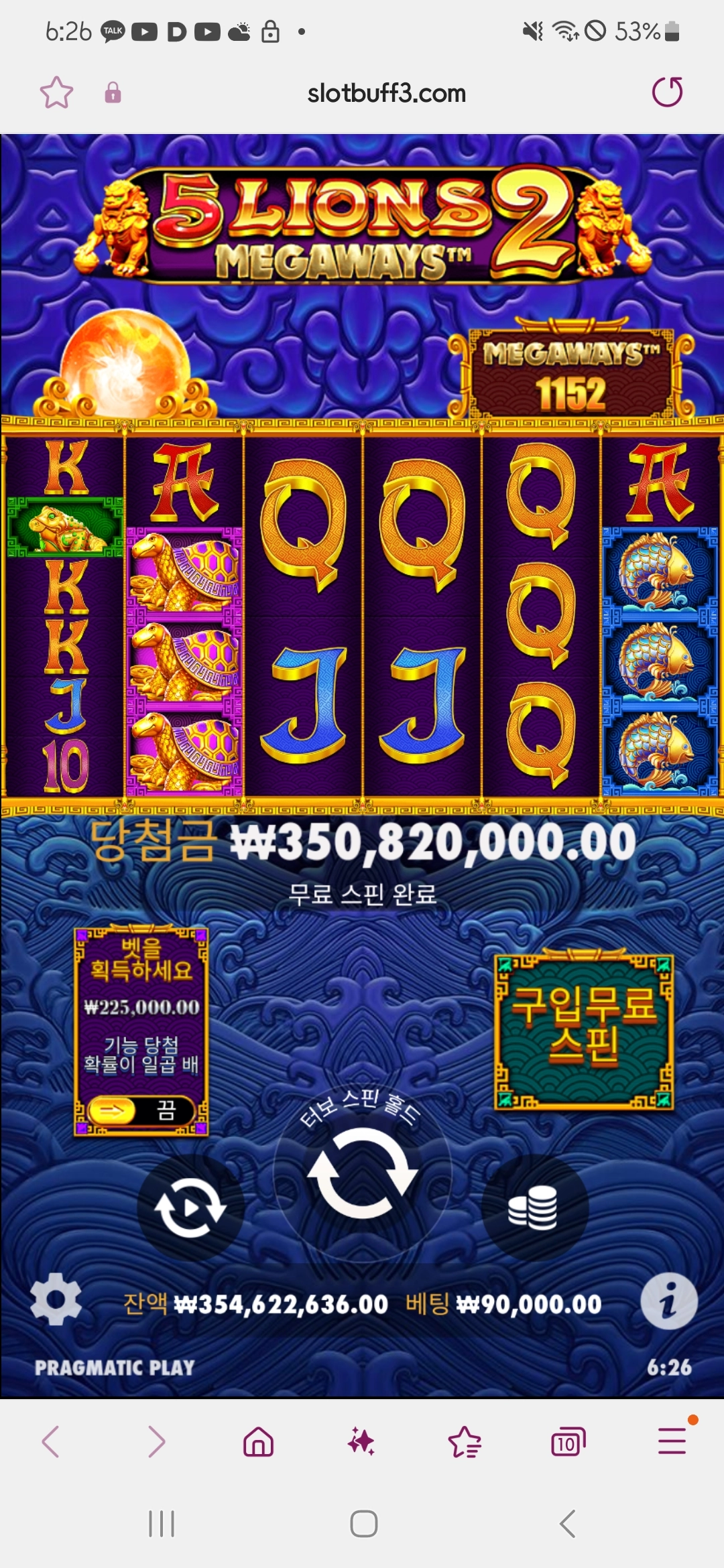Open autoplay settings
724x1568 pixels.
pyautogui.click(x=190, y=1207)
